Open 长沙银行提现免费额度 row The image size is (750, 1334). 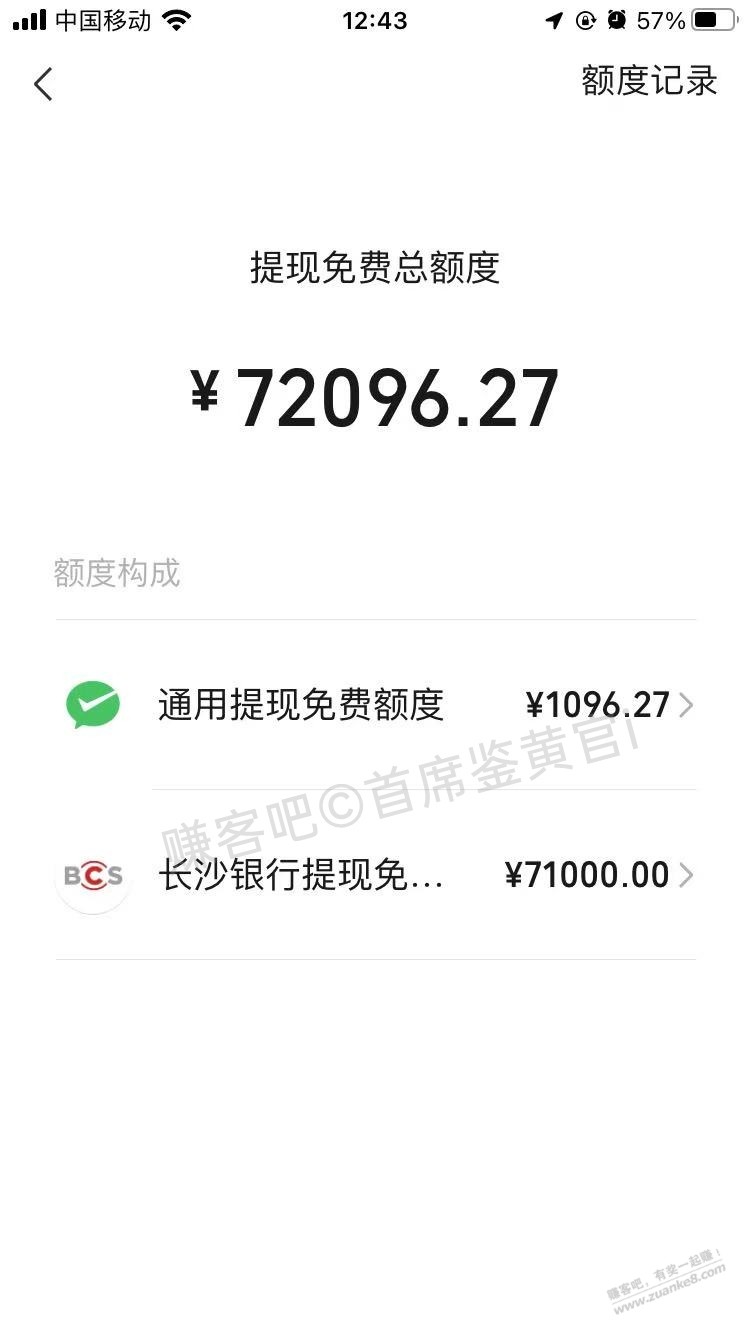[x=375, y=876]
